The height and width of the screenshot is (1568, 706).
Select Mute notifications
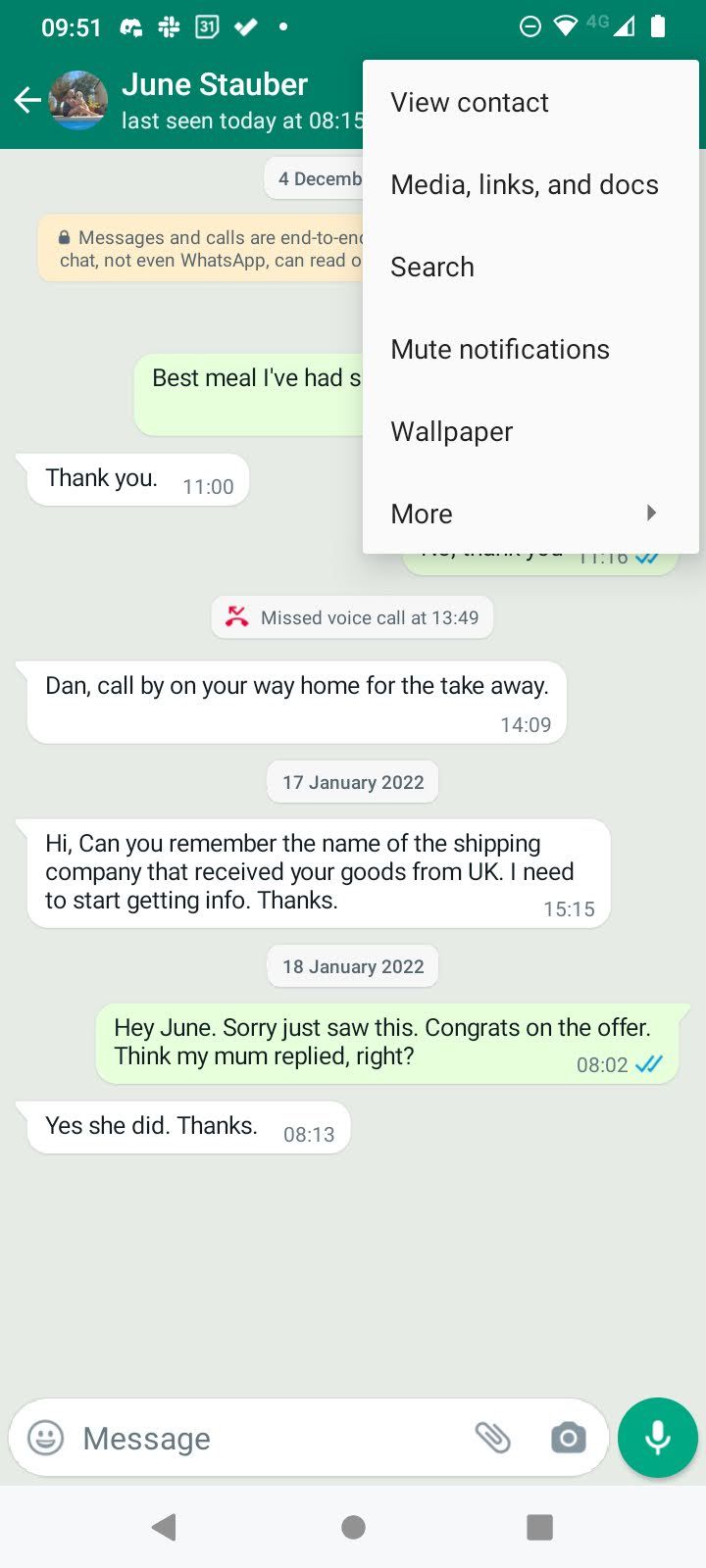tap(499, 350)
